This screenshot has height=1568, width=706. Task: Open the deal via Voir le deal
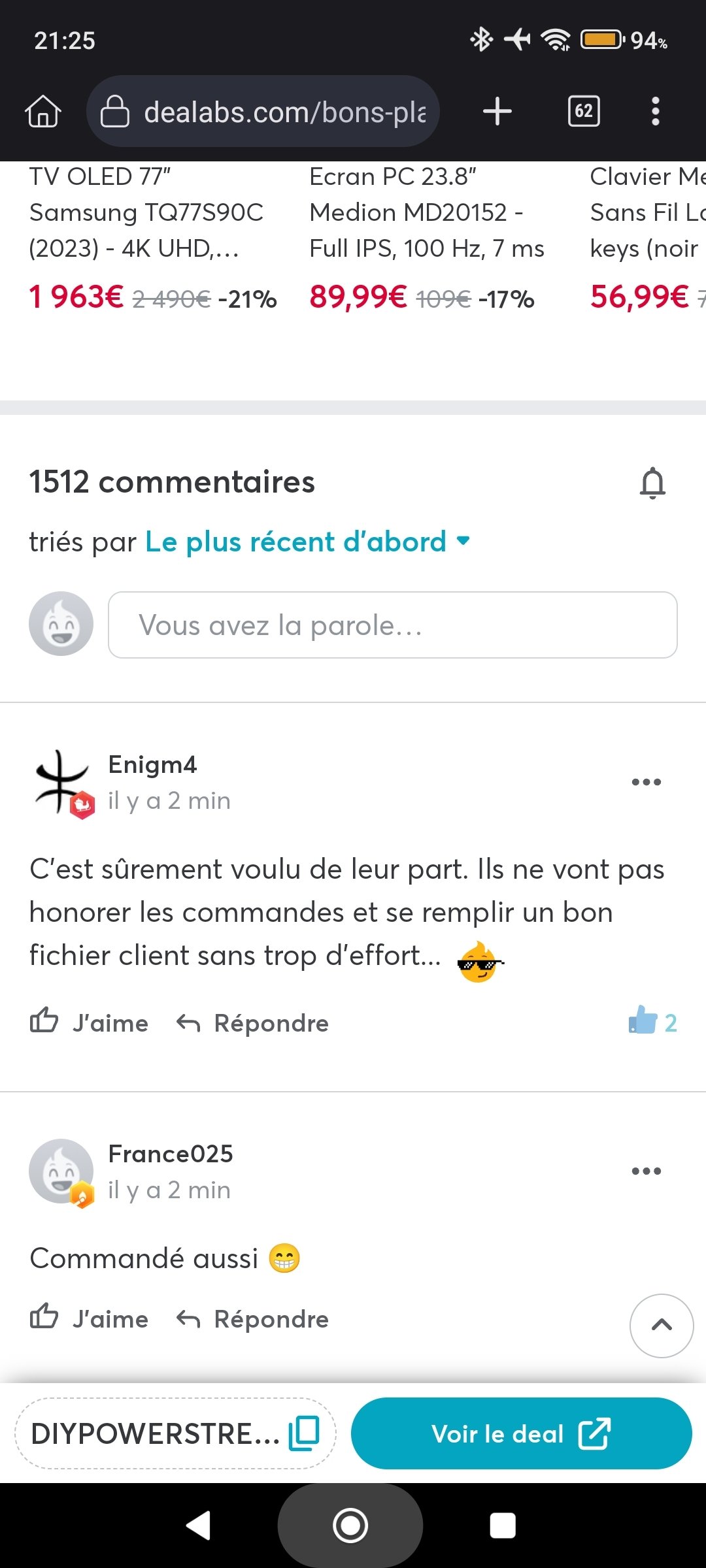[x=521, y=1433]
